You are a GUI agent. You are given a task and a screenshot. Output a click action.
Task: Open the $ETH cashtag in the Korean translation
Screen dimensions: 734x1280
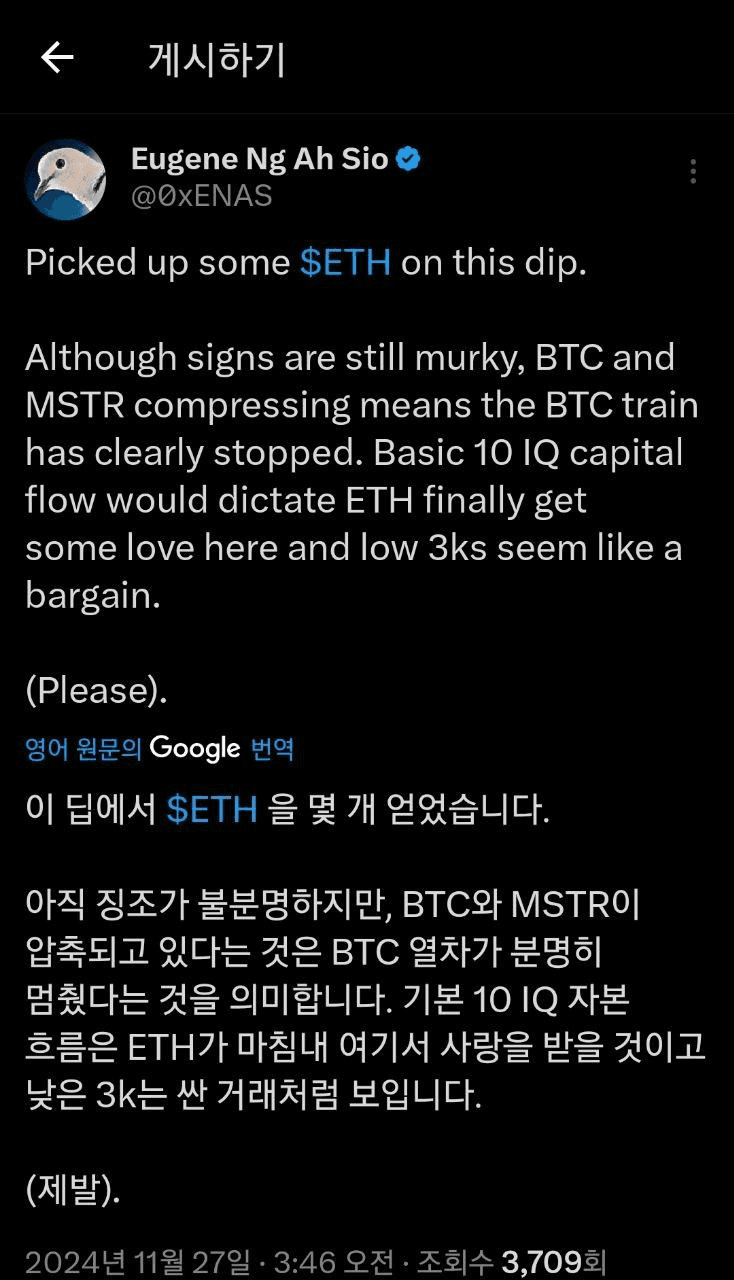tap(212, 809)
